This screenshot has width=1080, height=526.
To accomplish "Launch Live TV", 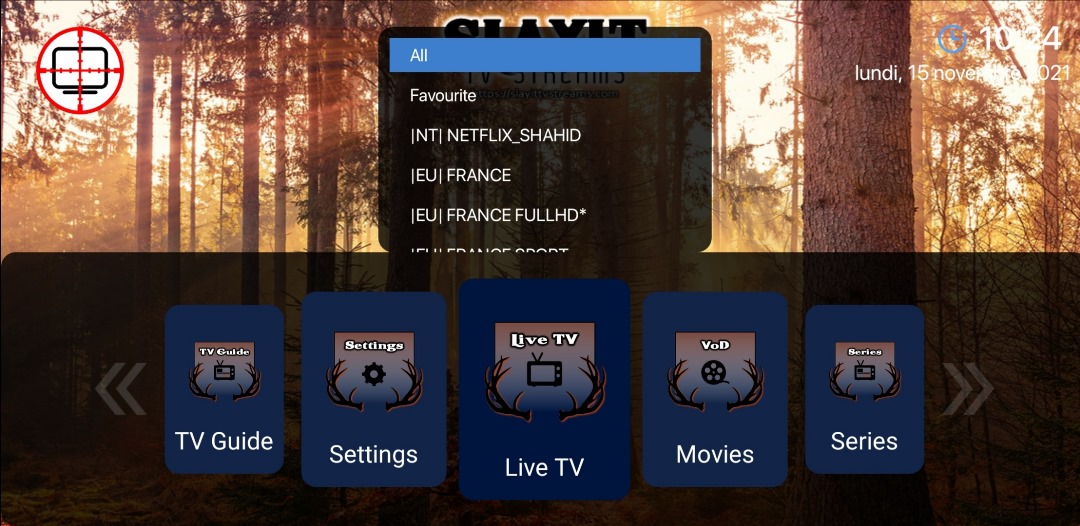I will 544,389.
